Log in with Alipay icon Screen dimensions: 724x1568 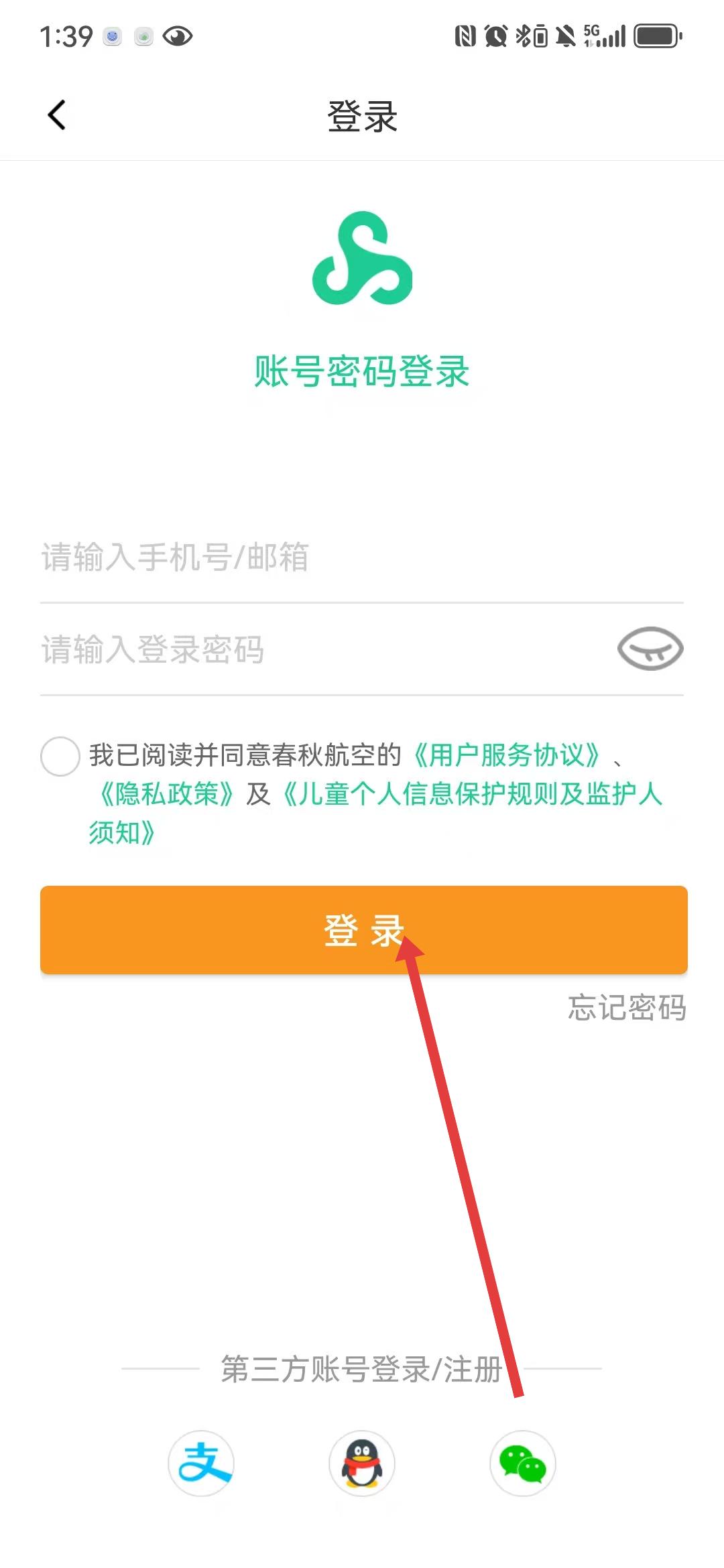(201, 1464)
